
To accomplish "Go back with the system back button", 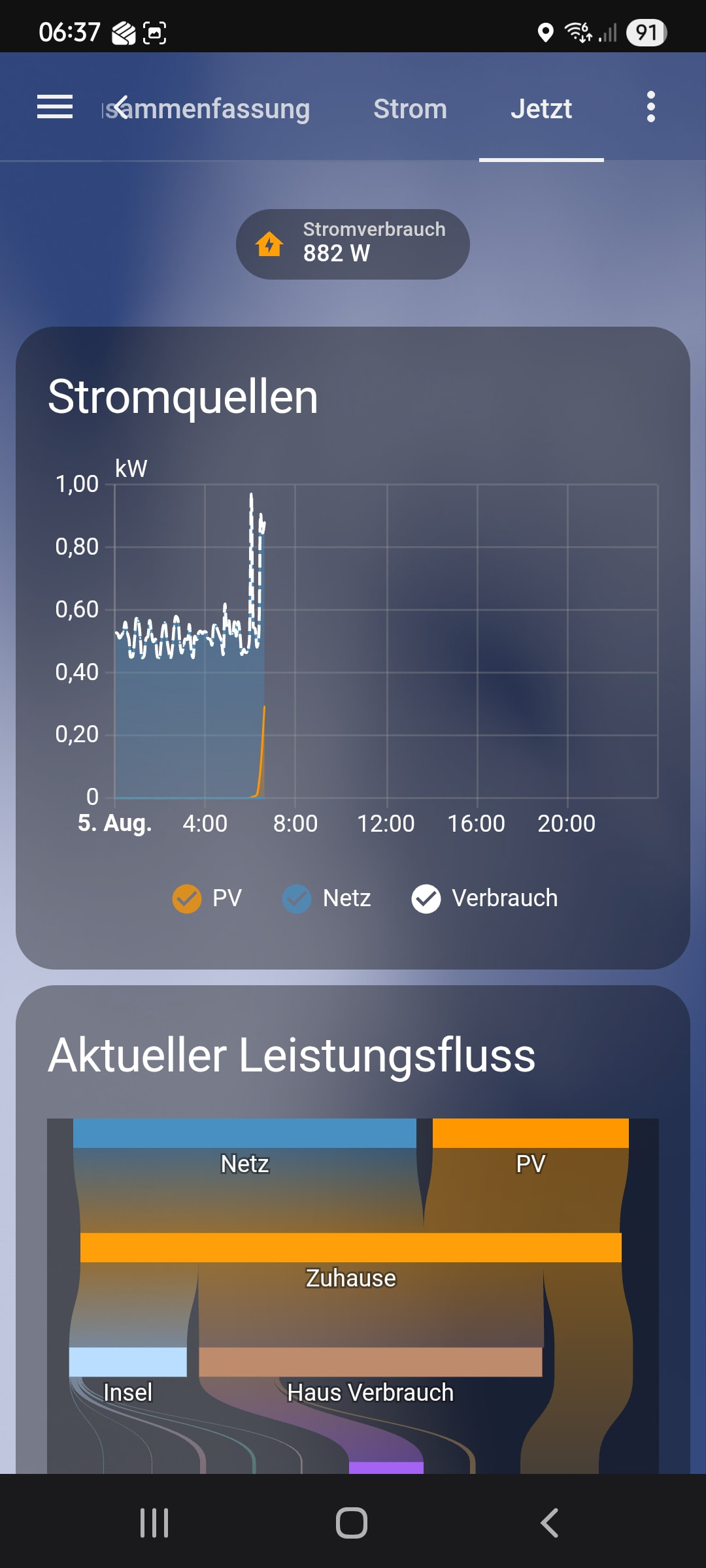I will 550,1523.
